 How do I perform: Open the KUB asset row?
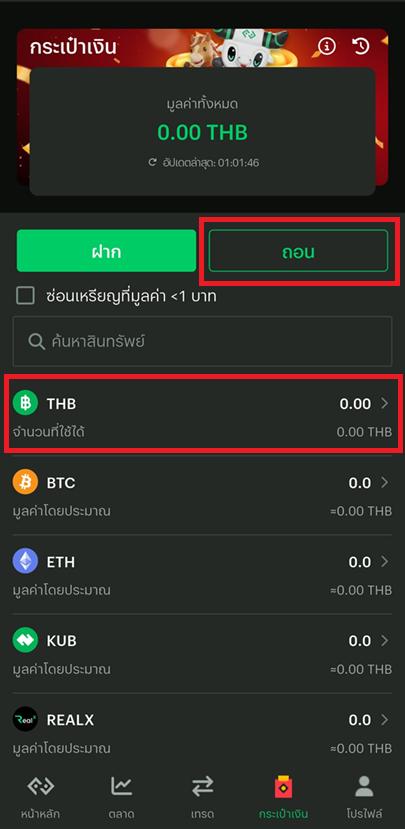point(202,654)
